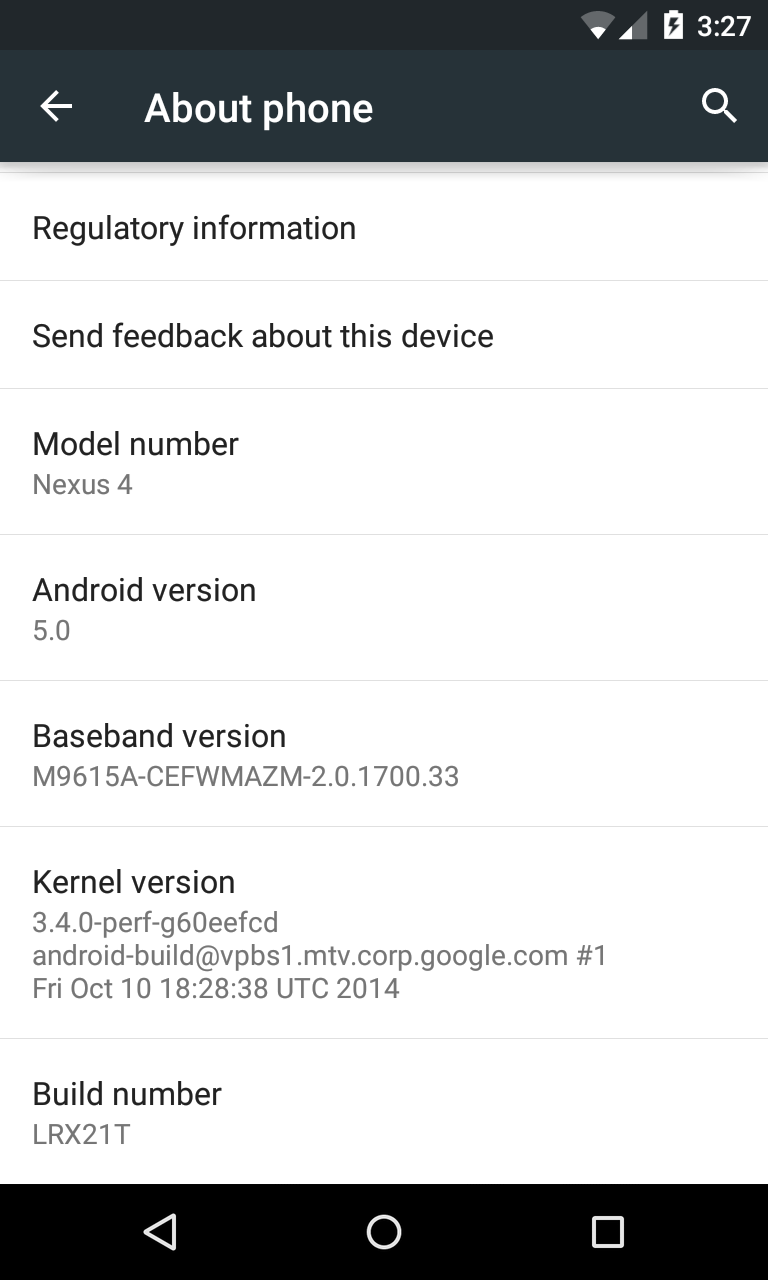The image size is (768, 1280).
Task: Tap the Kernel version row
Action: pos(384,933)
